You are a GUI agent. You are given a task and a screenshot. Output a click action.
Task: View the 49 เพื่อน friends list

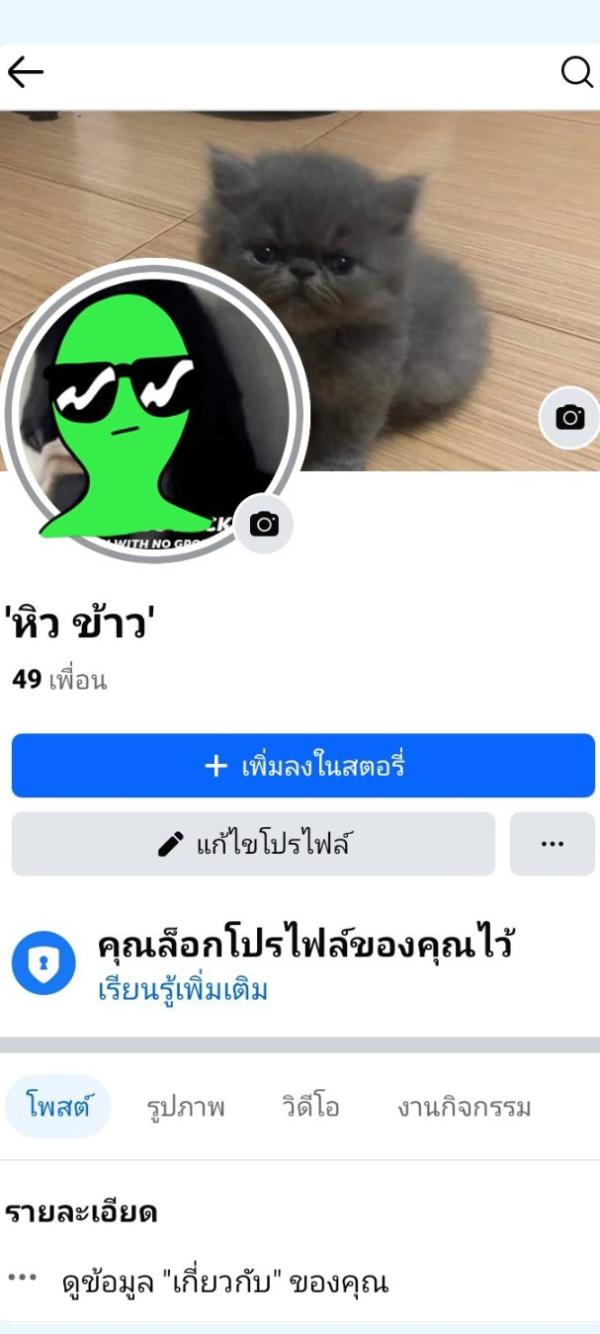tap(59, 681)
